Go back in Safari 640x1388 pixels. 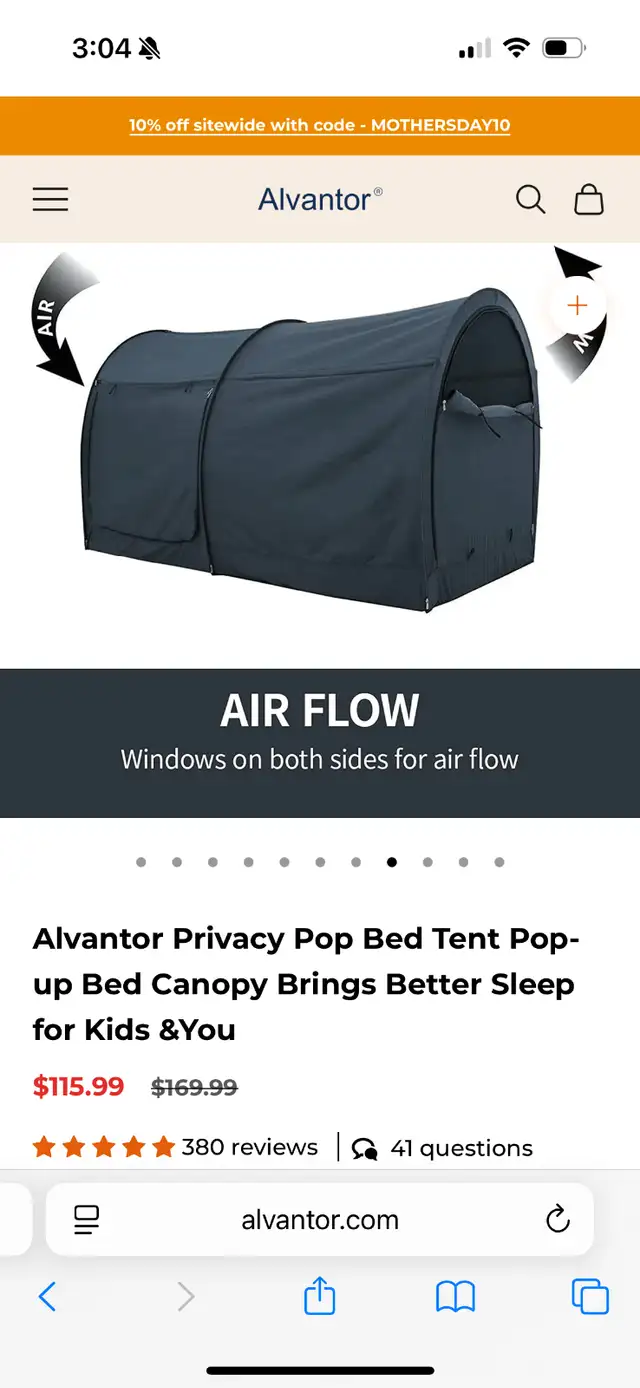click(x=47, y=1297)
